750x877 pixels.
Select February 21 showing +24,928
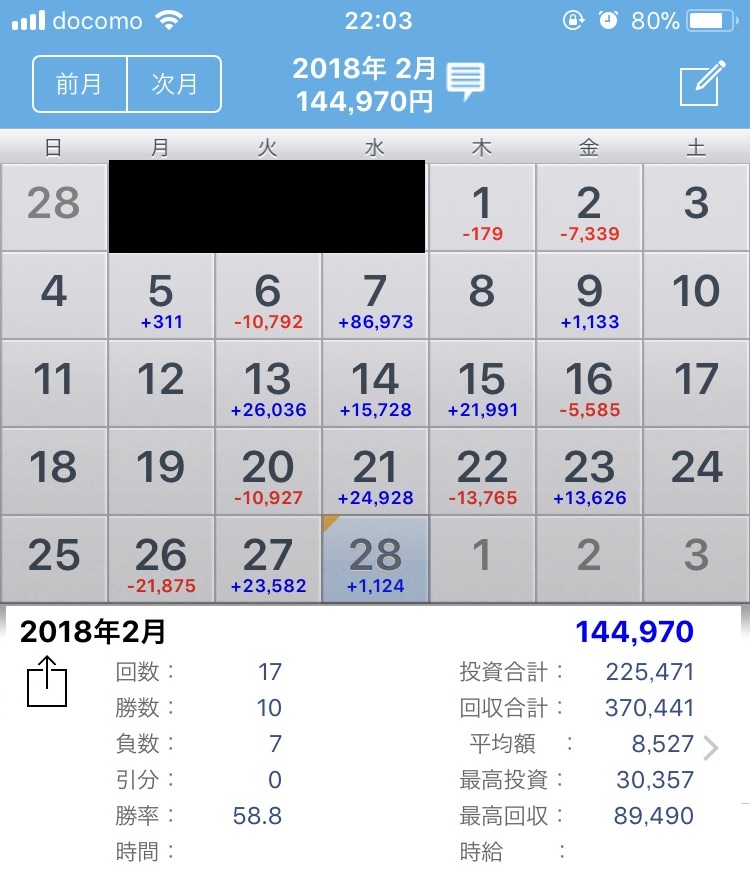[375, 473]
